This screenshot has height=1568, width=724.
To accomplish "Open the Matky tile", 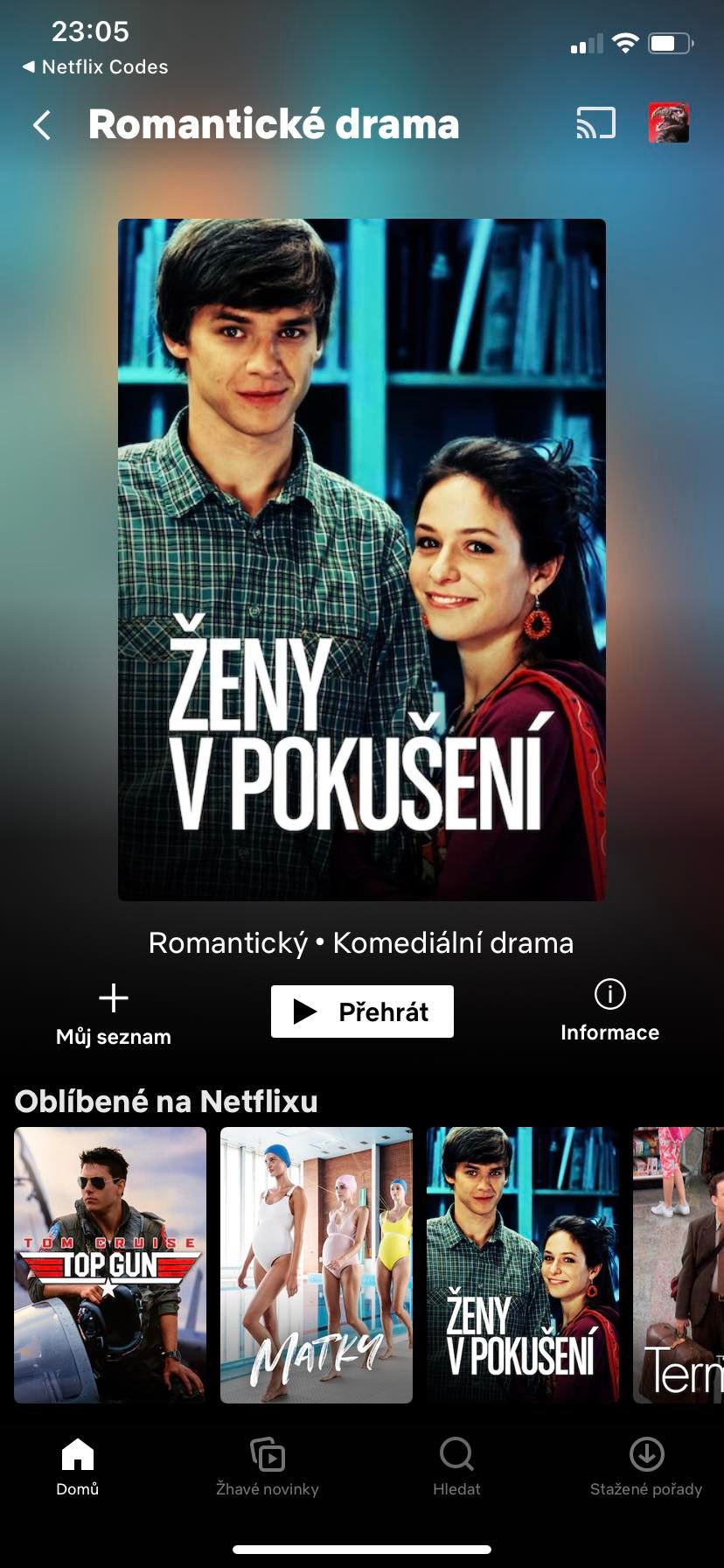I will pos(317,1264).
